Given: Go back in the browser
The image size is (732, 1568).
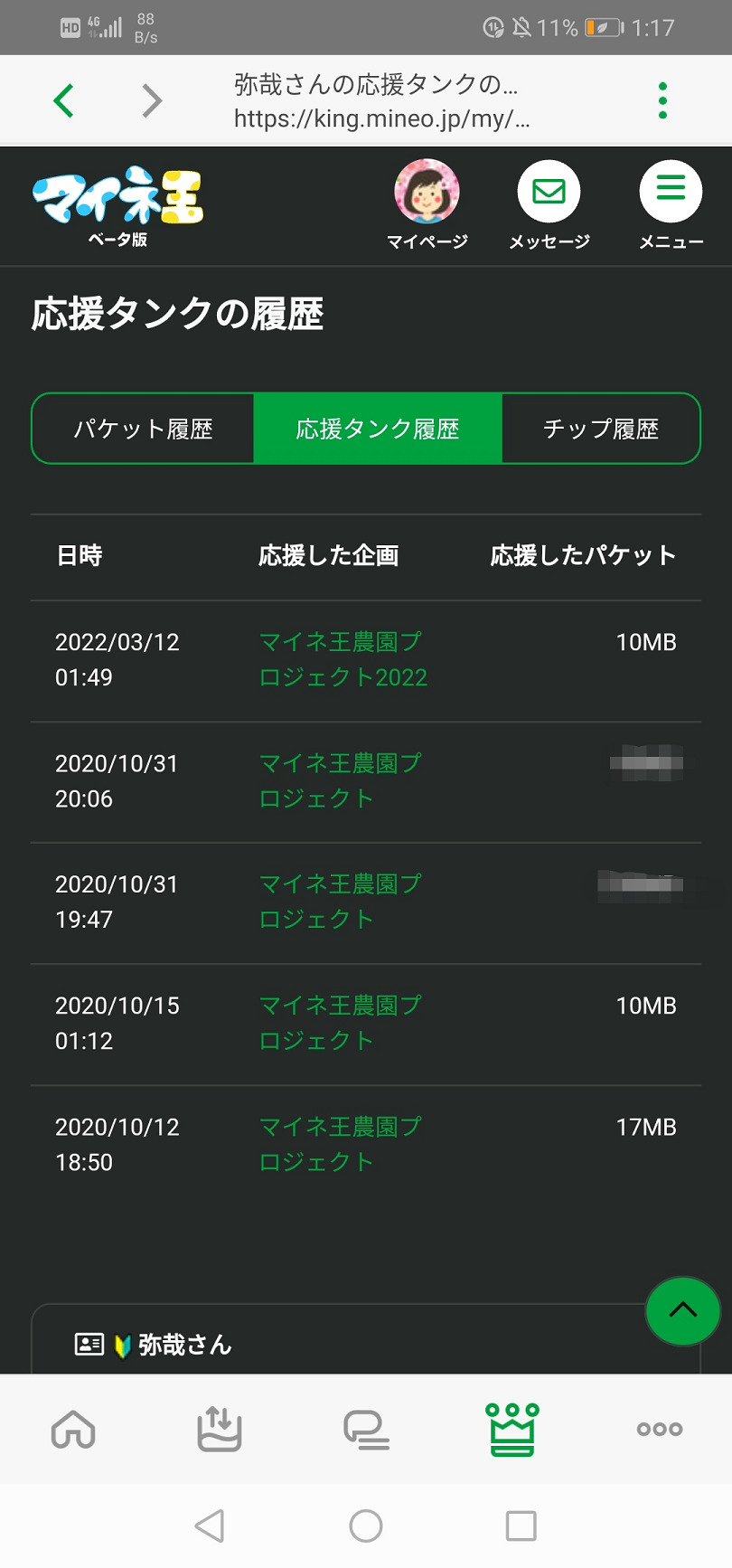Looking at the screenshot, I should (x=63, y=100).
